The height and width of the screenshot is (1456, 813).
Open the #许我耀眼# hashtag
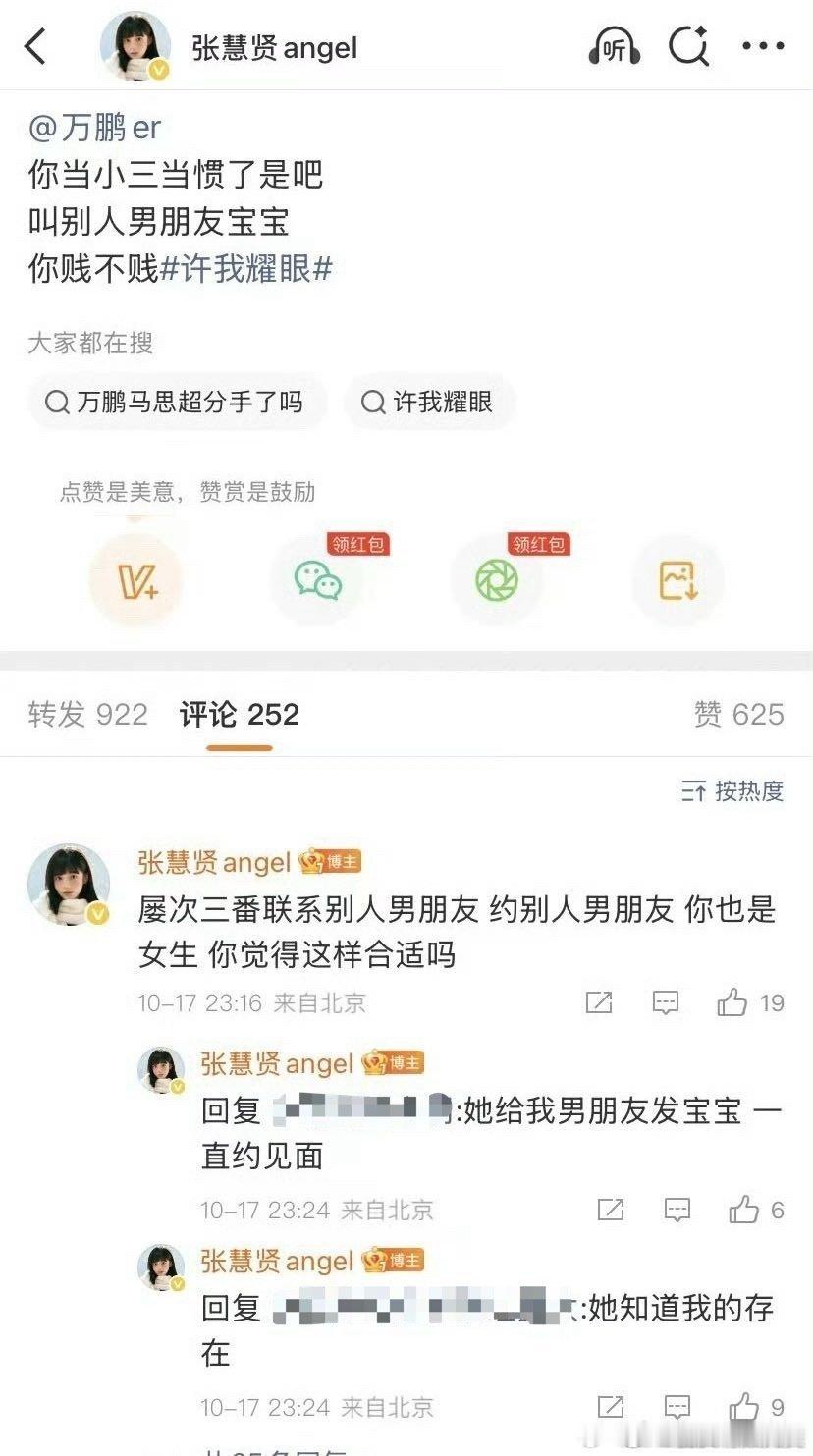coord(245,267)
